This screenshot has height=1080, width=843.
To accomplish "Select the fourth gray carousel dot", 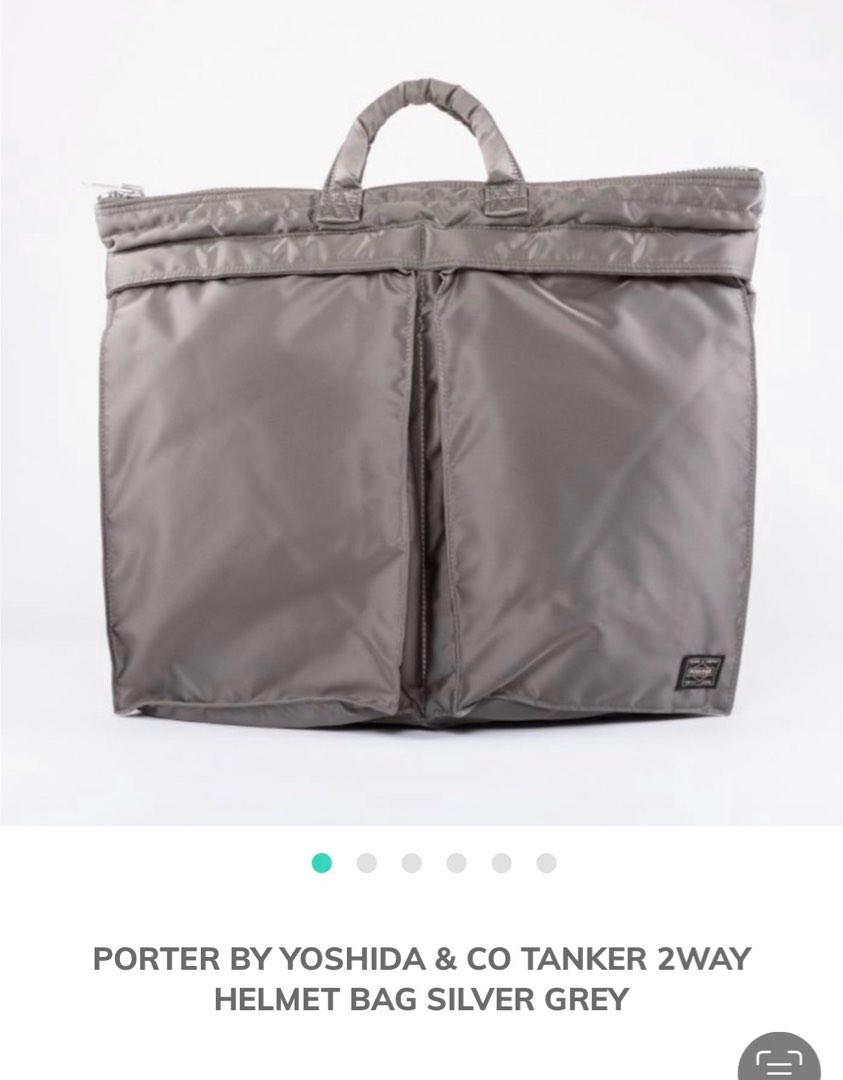I will (456, 862).
